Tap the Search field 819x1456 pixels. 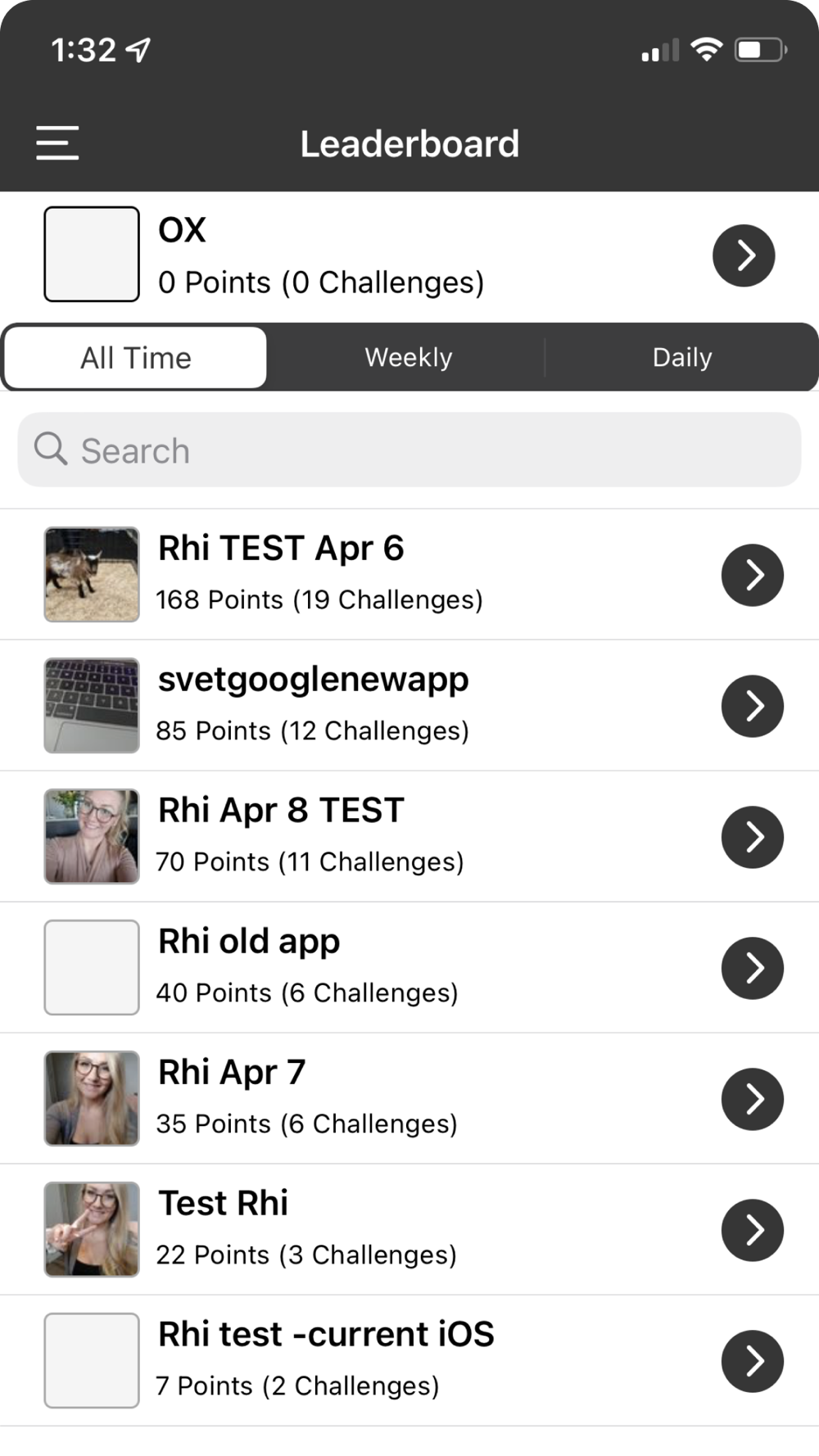coord(409,450)
